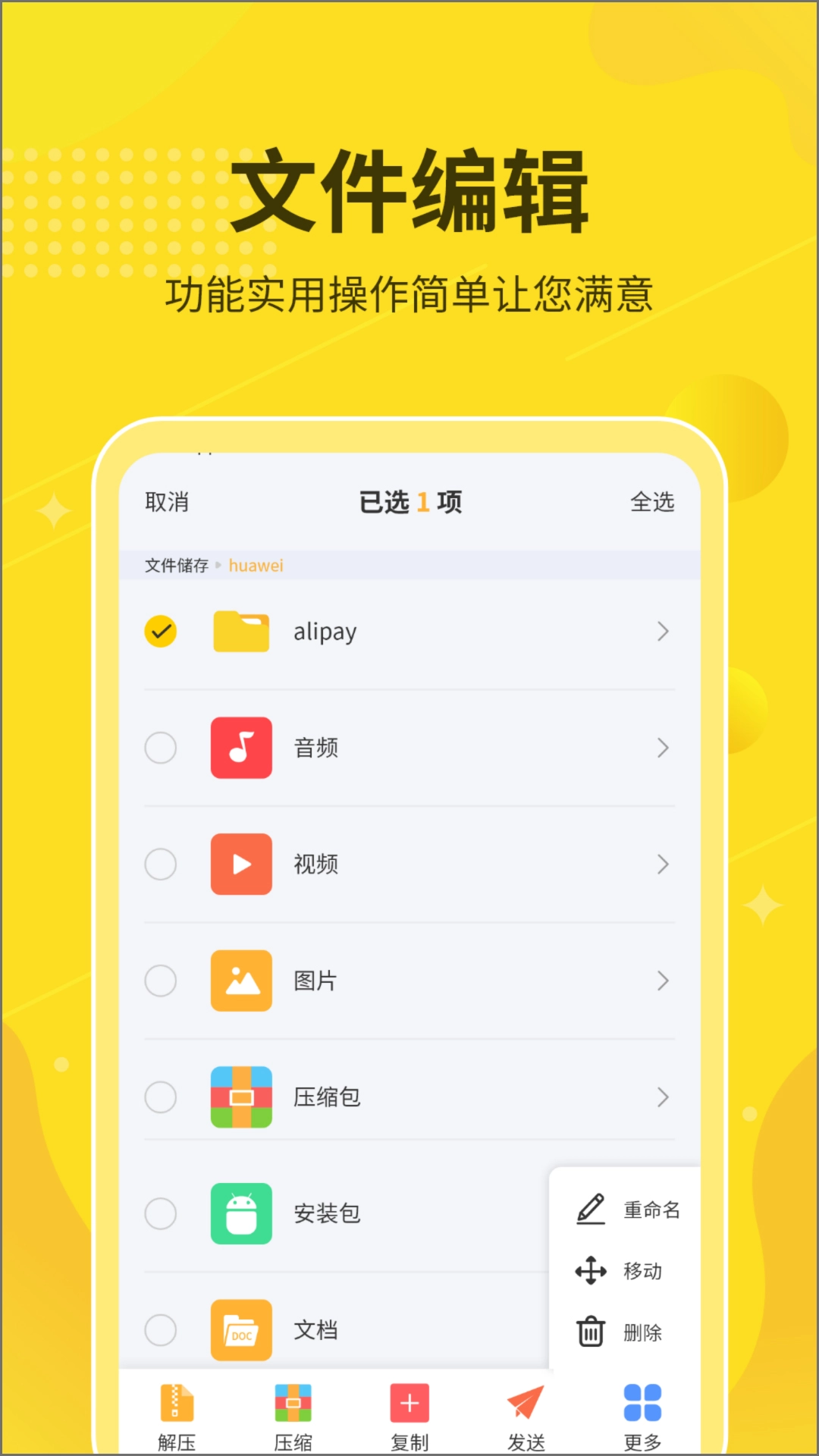
Task: Tap the 复制 copy icon
Action: click(x=409, y=1403)
